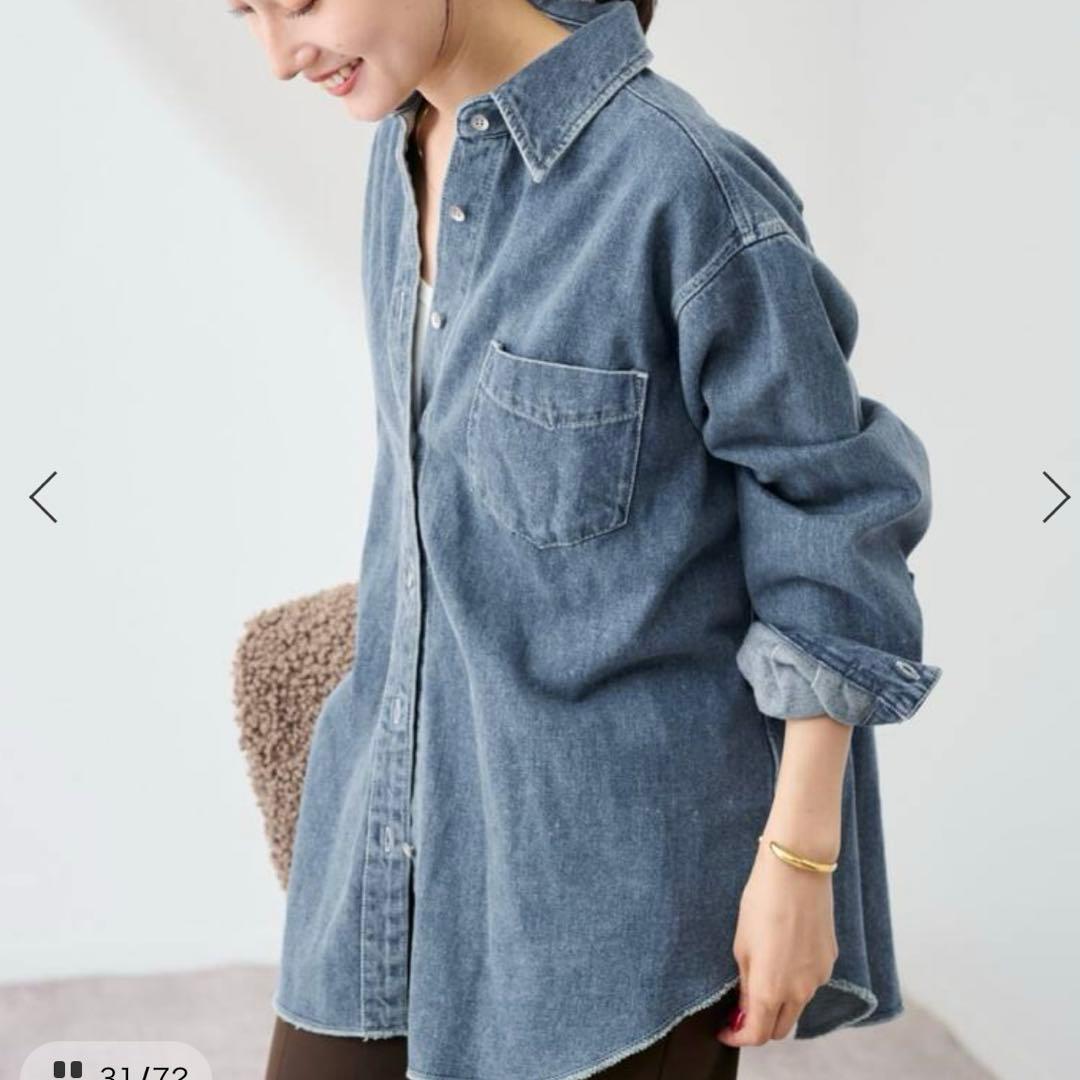Pause the photo slideshow
This screenshot has width=1080, height=1080.
pyautogui.click(x=68, y=1071)
